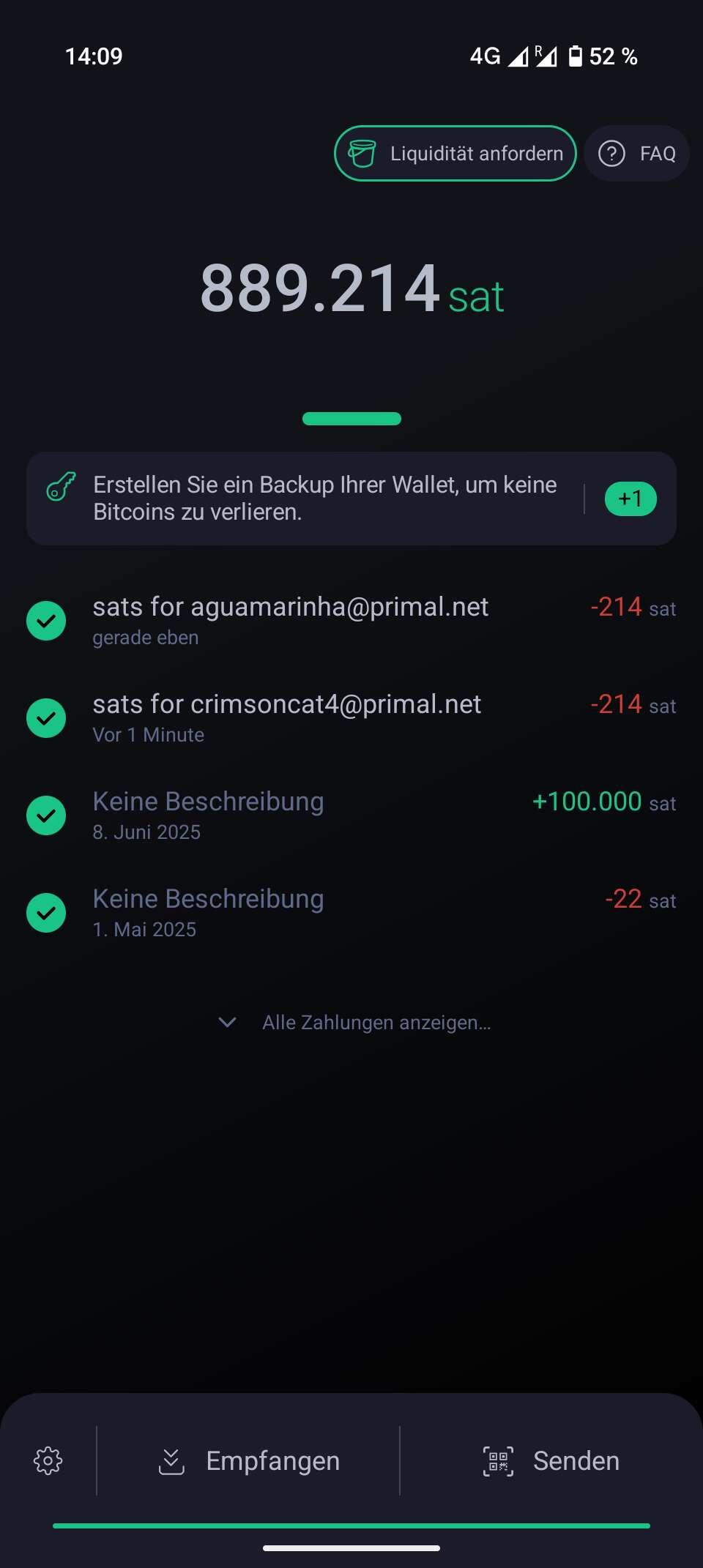Tap Senden to send a payment
The image size is (703, 1568).
[x=551, y=1461]
